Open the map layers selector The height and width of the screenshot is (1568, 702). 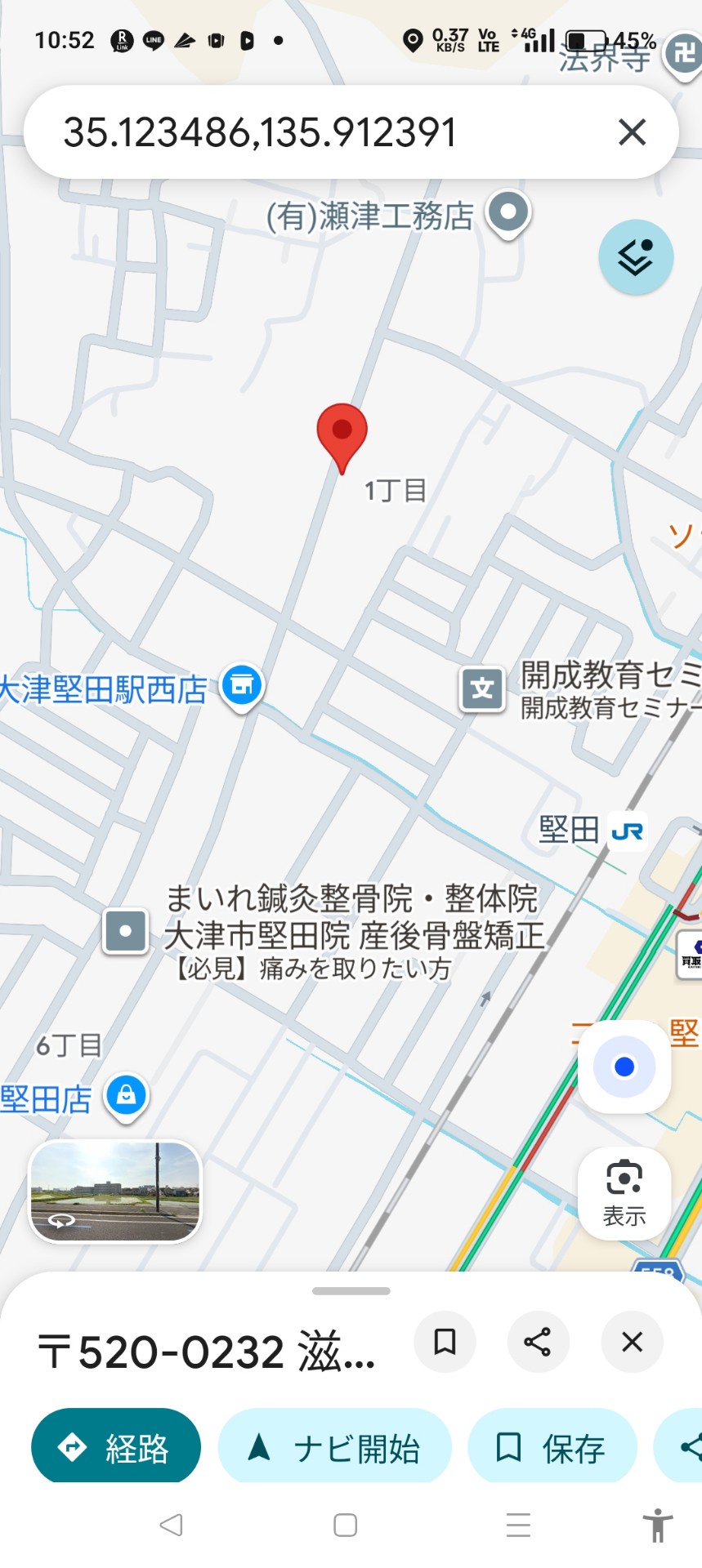point(635,257)
